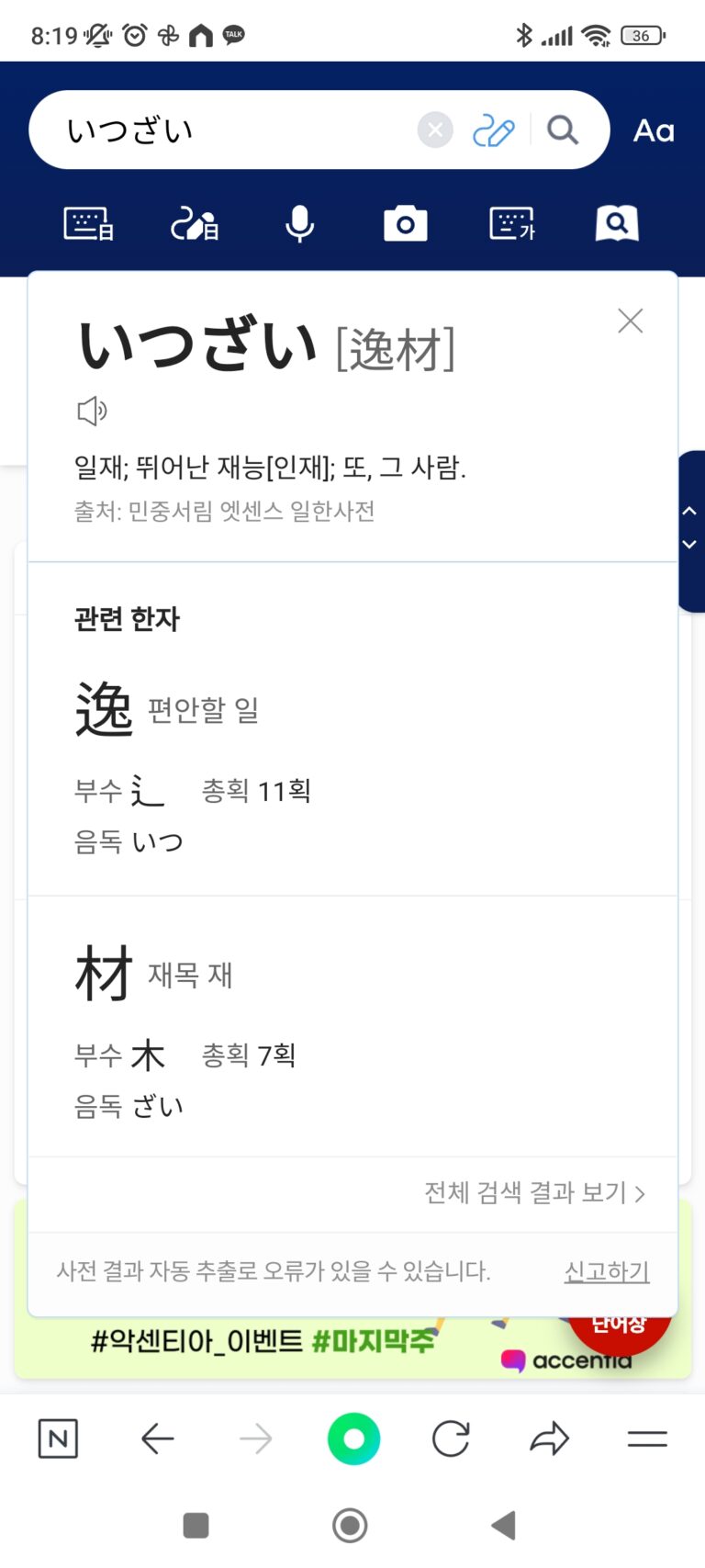
Task: Open handwriting input next to search
Action: click(493, 130)
